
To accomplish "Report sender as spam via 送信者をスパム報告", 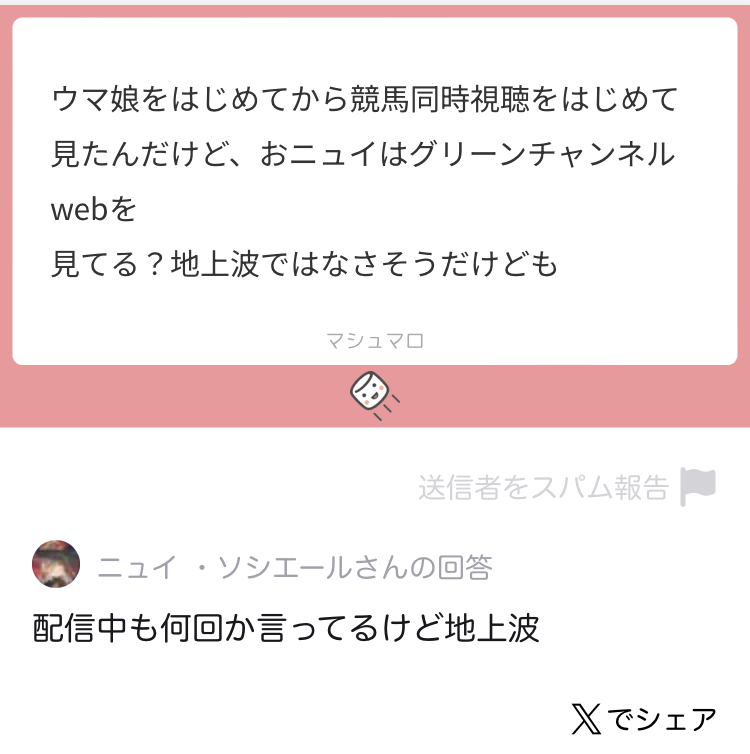I will click(x=567, y=487).
